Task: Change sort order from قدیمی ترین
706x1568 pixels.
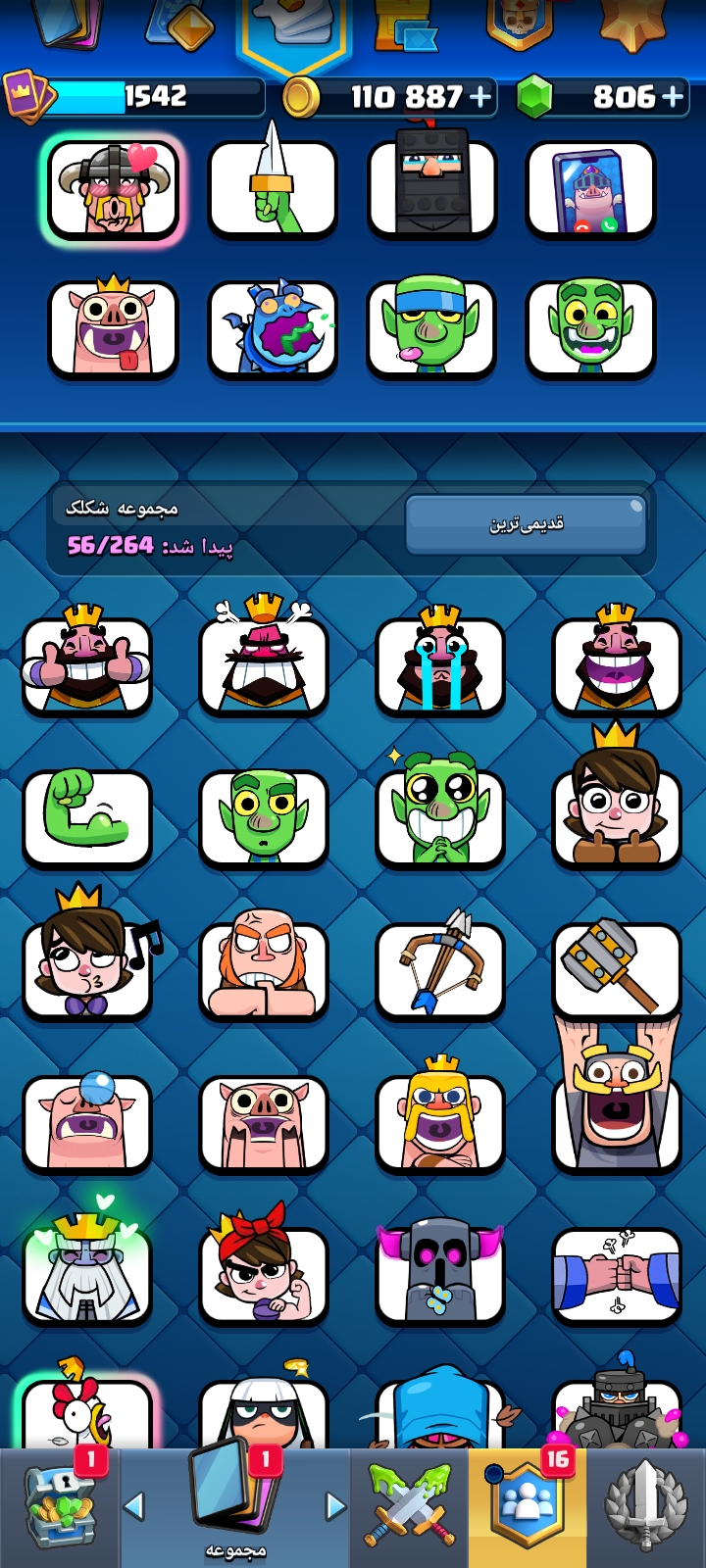Action: point(527,524)
